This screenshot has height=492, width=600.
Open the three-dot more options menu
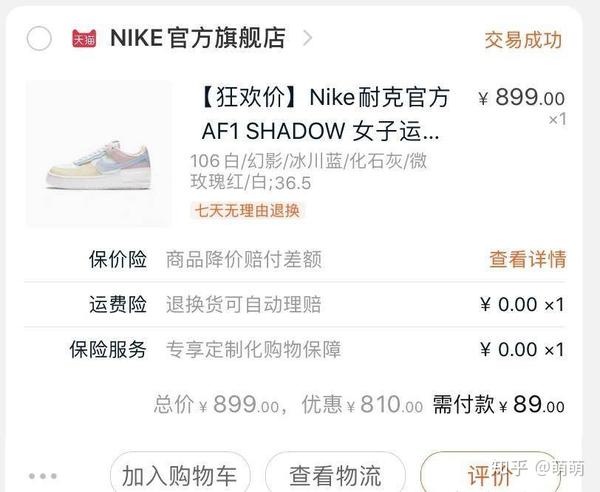click(43, 475)
